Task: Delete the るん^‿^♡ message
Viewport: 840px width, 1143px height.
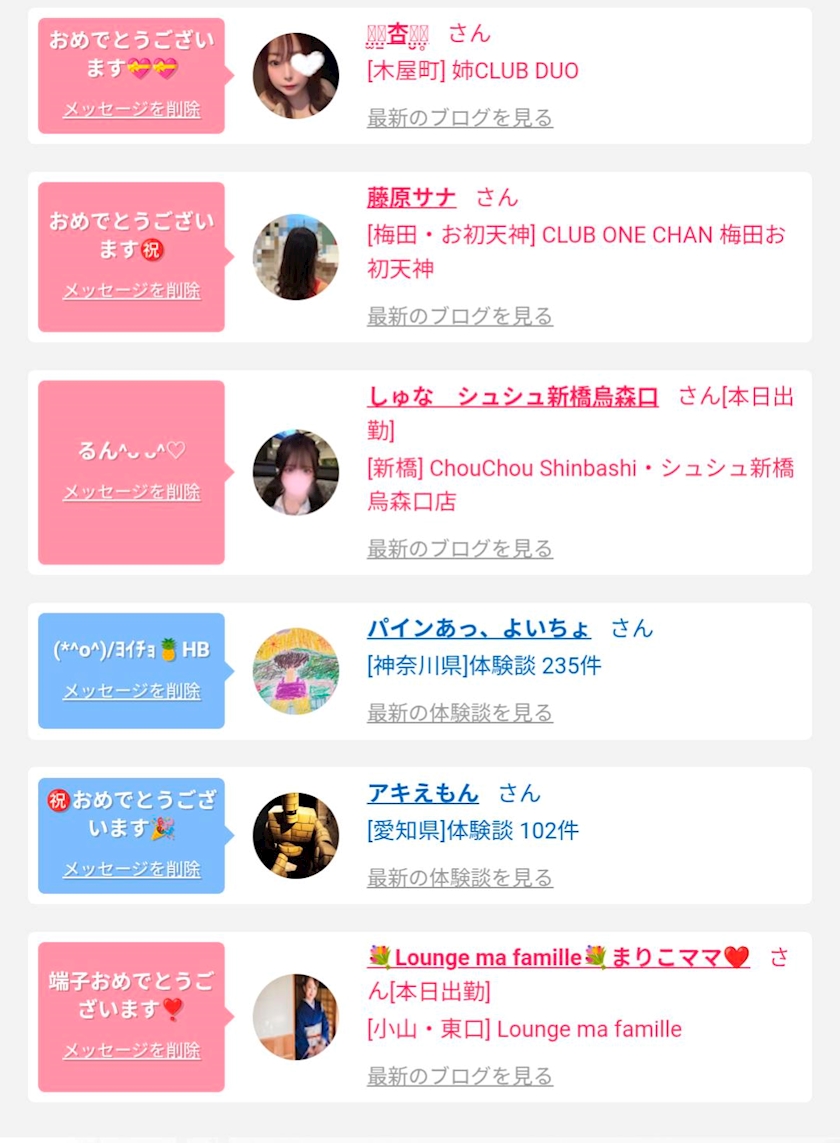Action: click(132, 492)
